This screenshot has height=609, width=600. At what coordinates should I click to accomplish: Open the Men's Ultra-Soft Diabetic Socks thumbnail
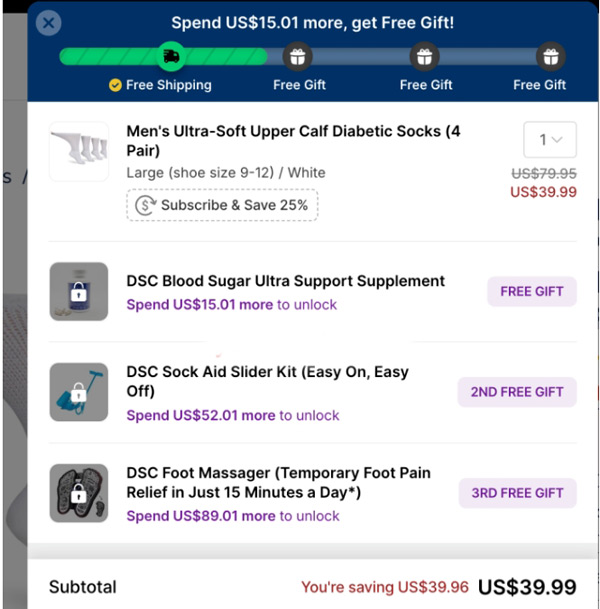pyautogui.click(x=79, y=151)
